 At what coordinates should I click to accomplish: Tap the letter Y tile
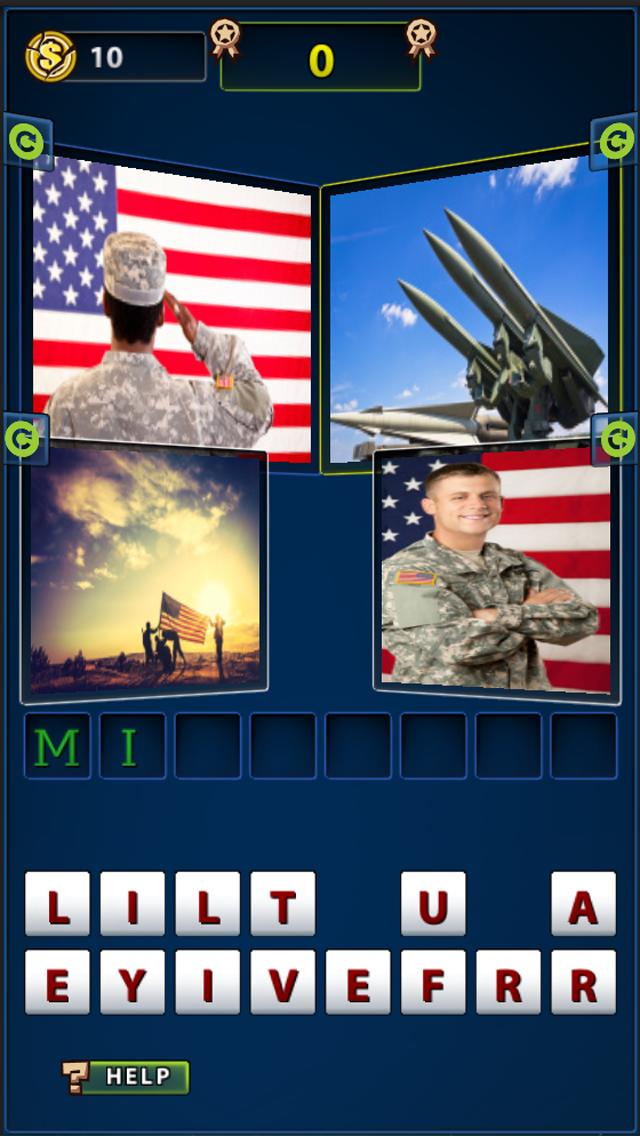132,982
